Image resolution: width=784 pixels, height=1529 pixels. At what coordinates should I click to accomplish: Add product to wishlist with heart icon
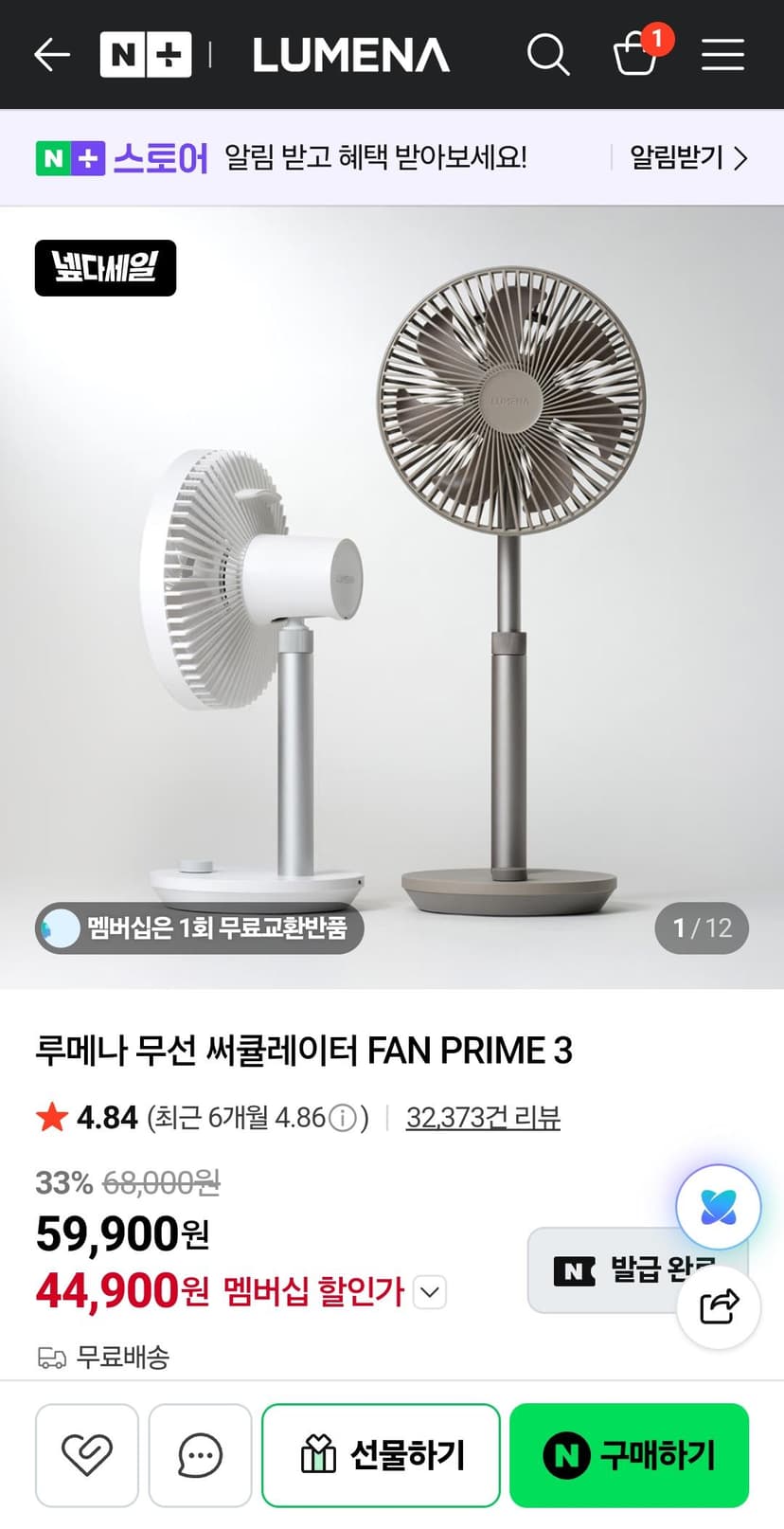click(87, 1455)
